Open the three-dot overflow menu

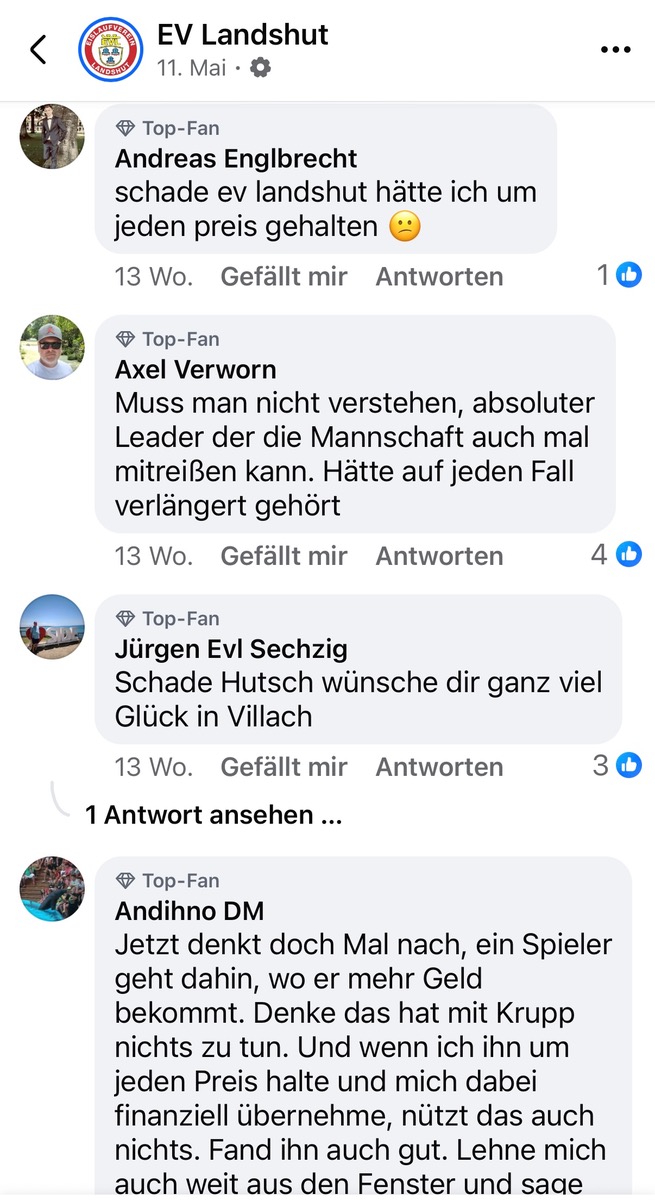tap(615, 49)
